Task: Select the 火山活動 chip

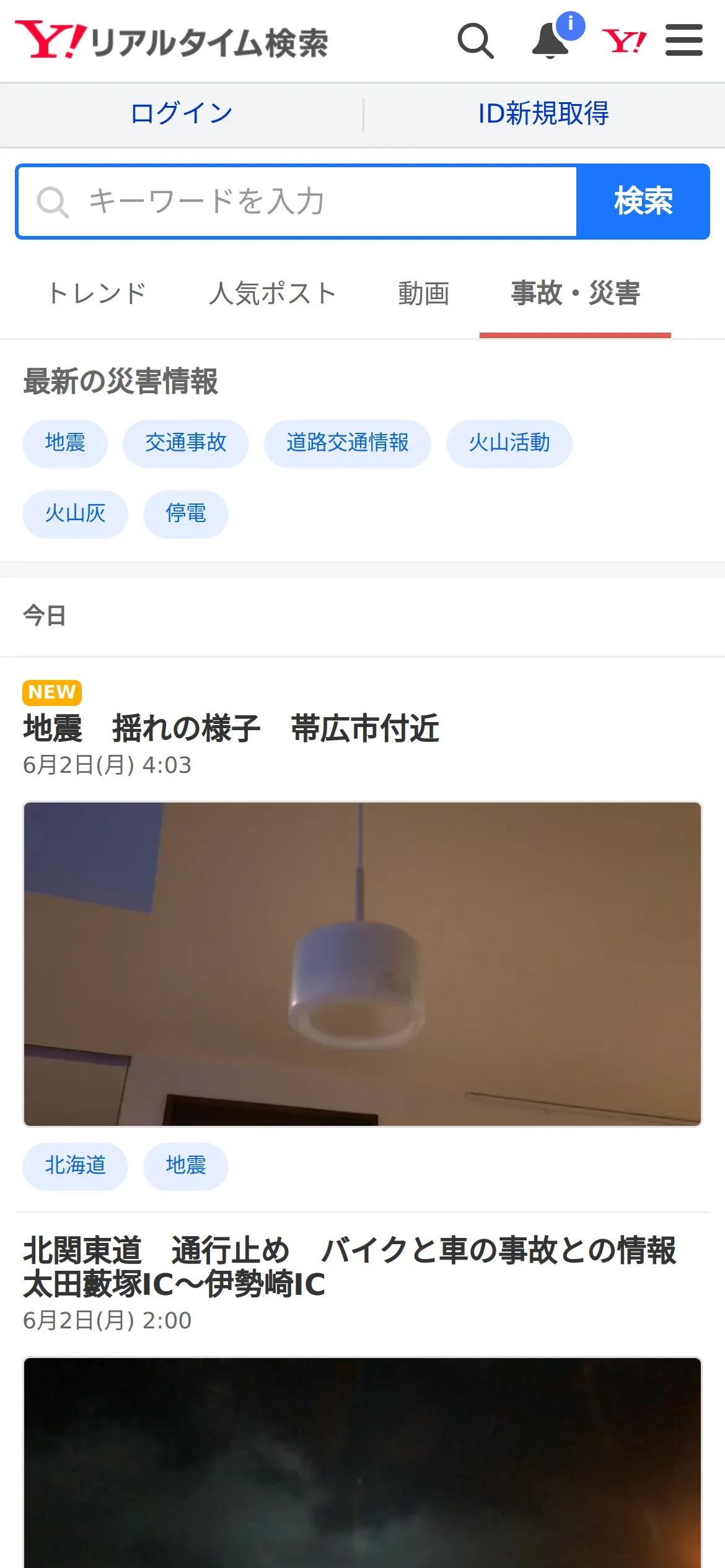Action: point(509,443)
